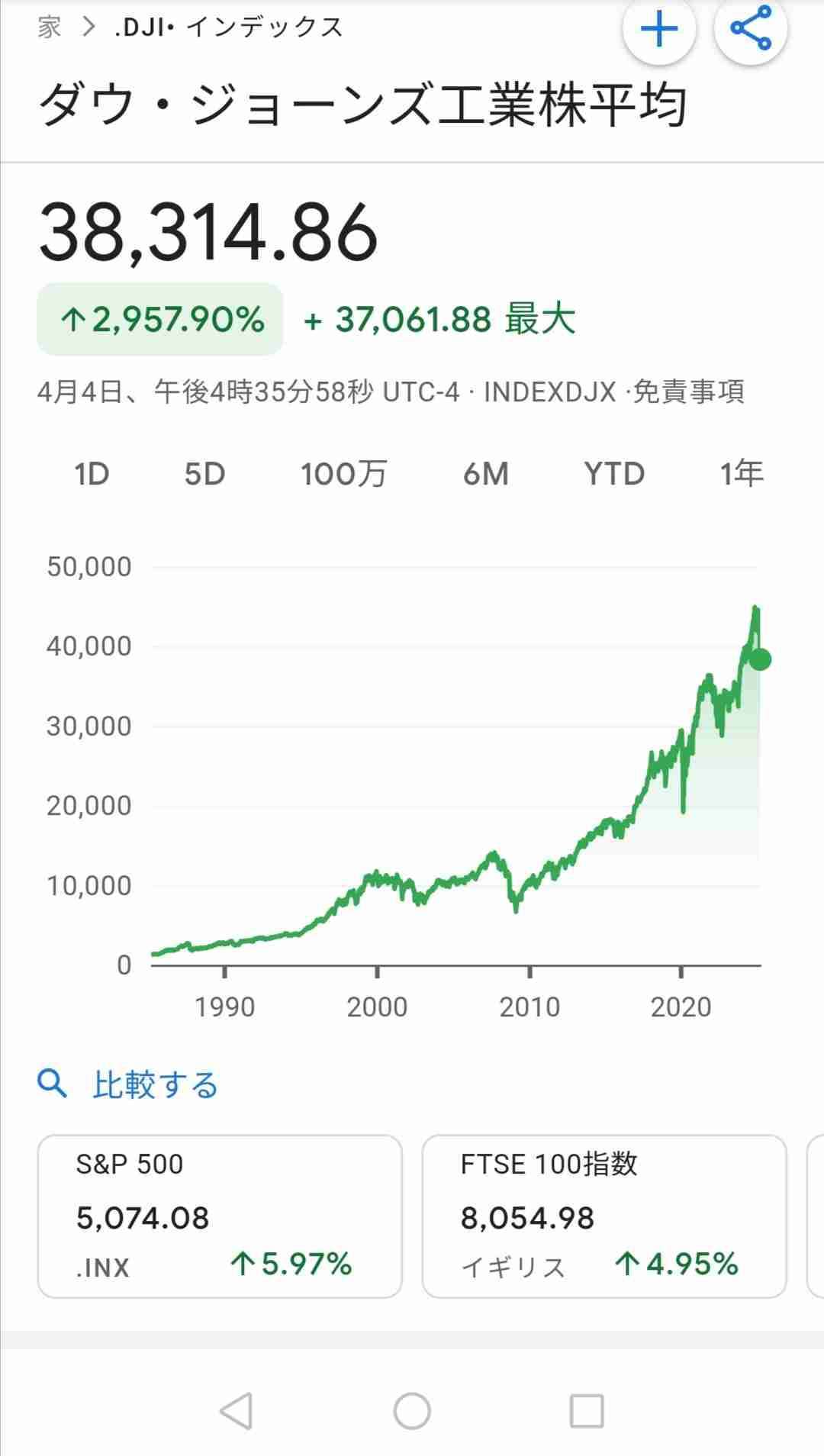The image size is (824, 1456).
Task: Open the S&P 500 card
Action: tap(220, 1216)
